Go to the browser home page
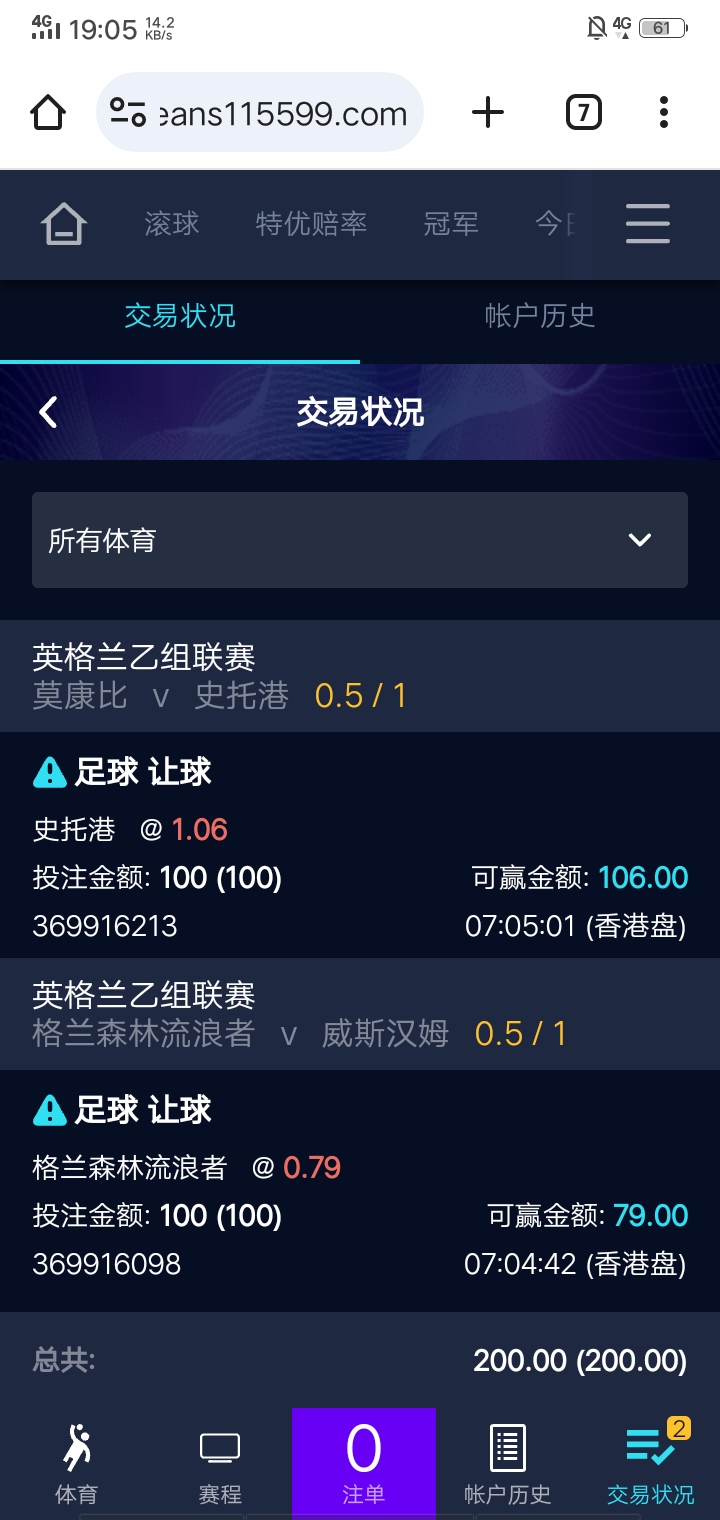The image size is (720, 1520). [x=48, y=113]
